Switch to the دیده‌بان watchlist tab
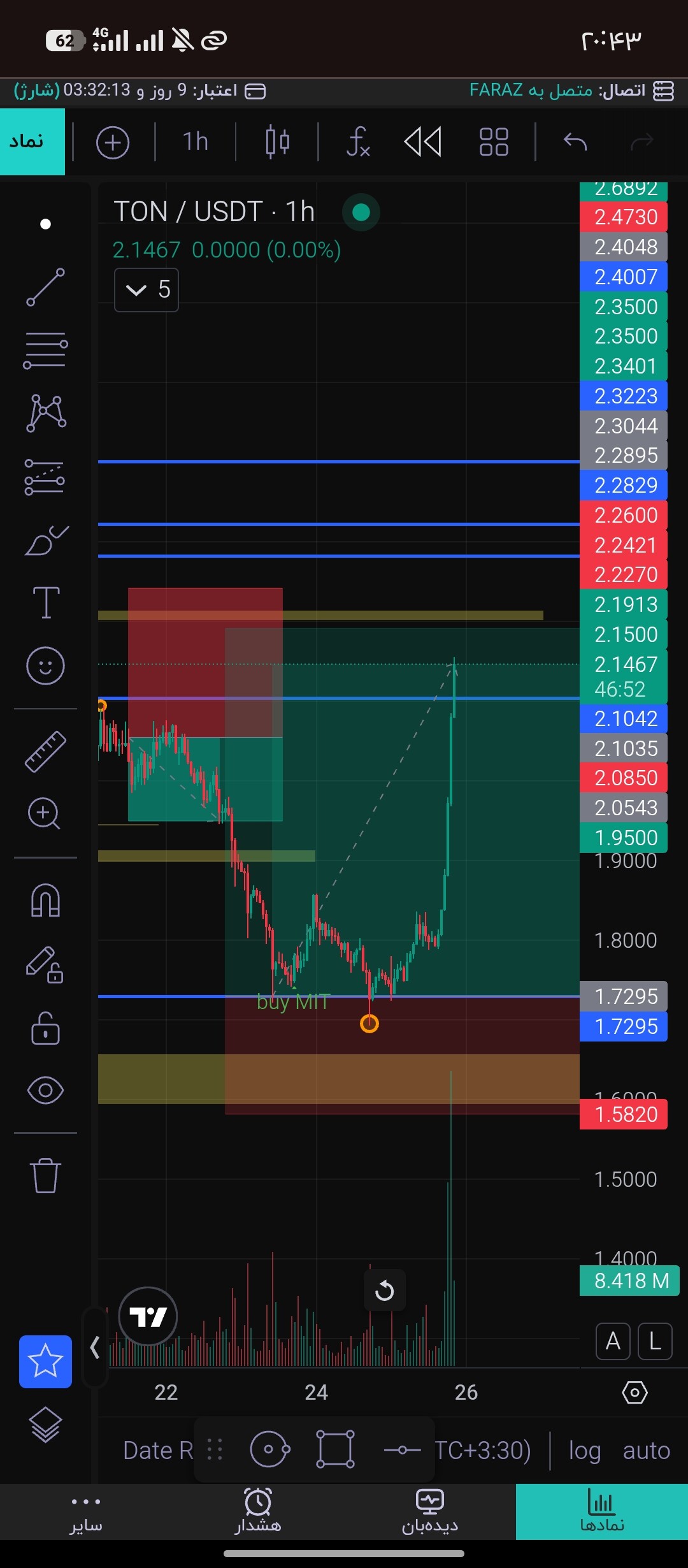688x1568 pixels. click(x=430, y=1512)
